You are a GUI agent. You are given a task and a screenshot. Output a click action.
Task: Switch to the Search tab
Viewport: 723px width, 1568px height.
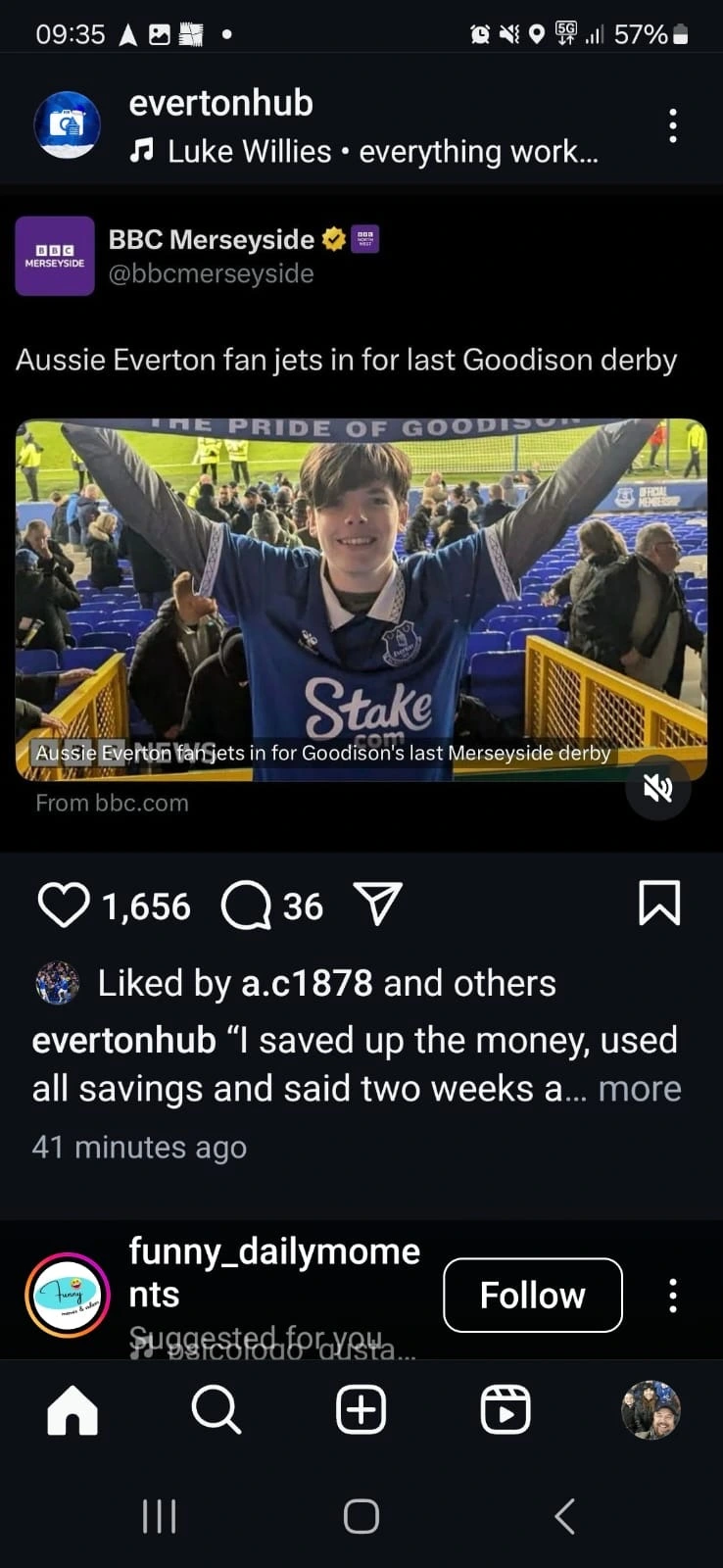click(x=216, y=1411)
